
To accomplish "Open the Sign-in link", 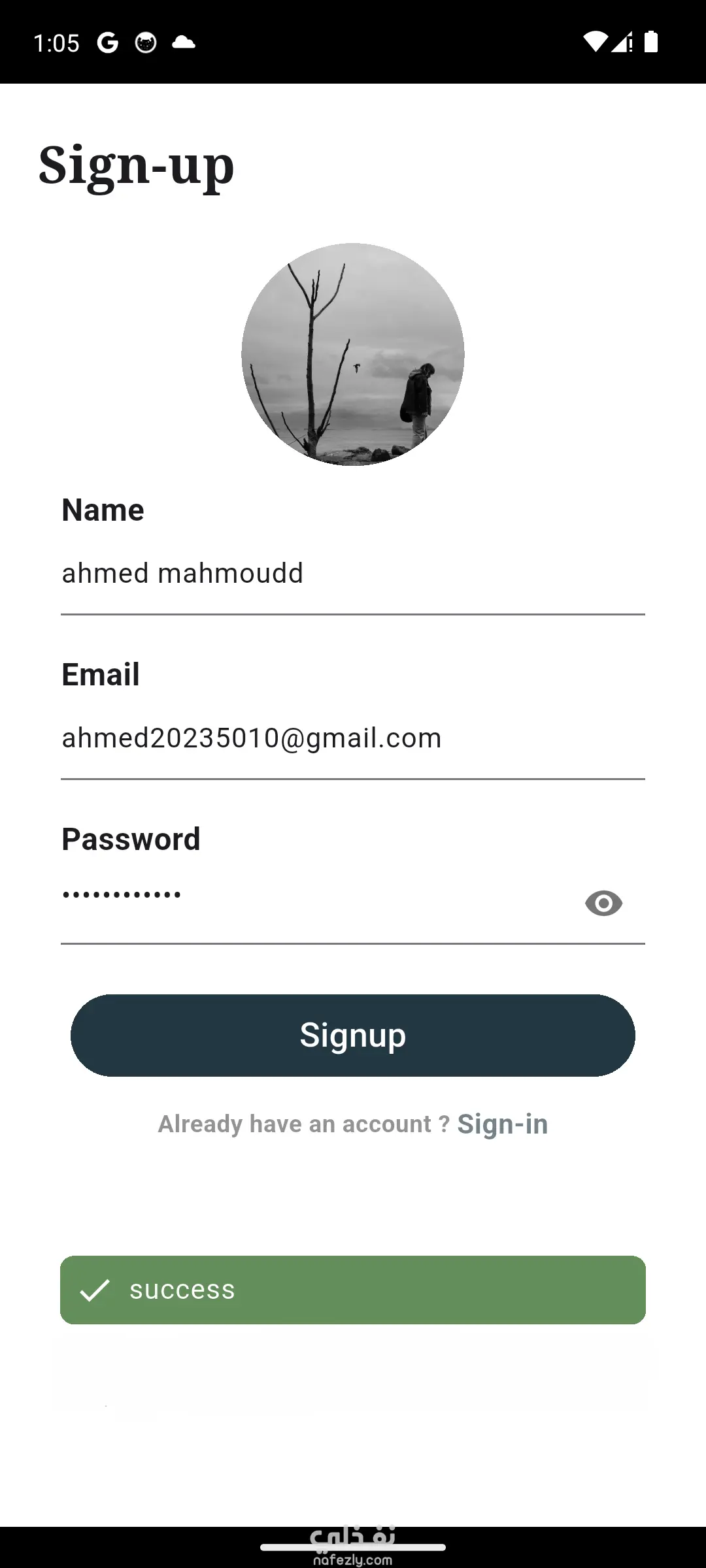I will point(502,1124).
